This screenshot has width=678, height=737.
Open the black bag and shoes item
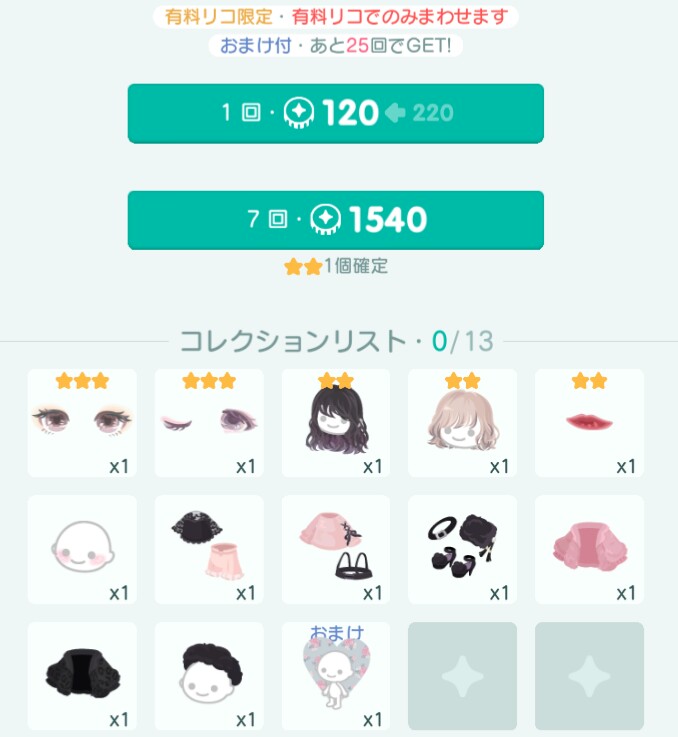462,549
